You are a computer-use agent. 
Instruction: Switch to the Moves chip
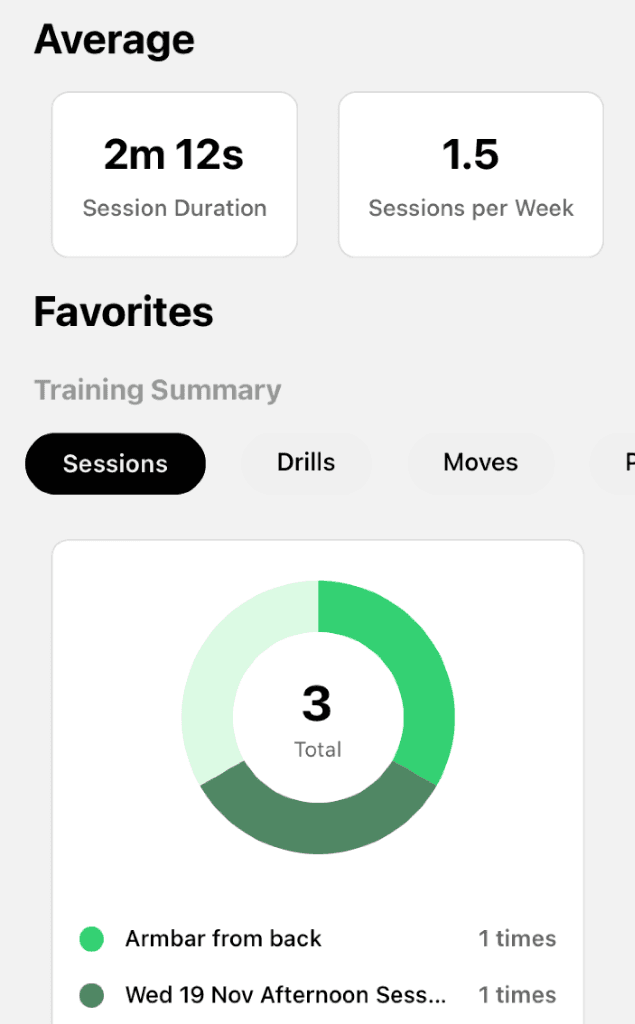click(480, 463)
